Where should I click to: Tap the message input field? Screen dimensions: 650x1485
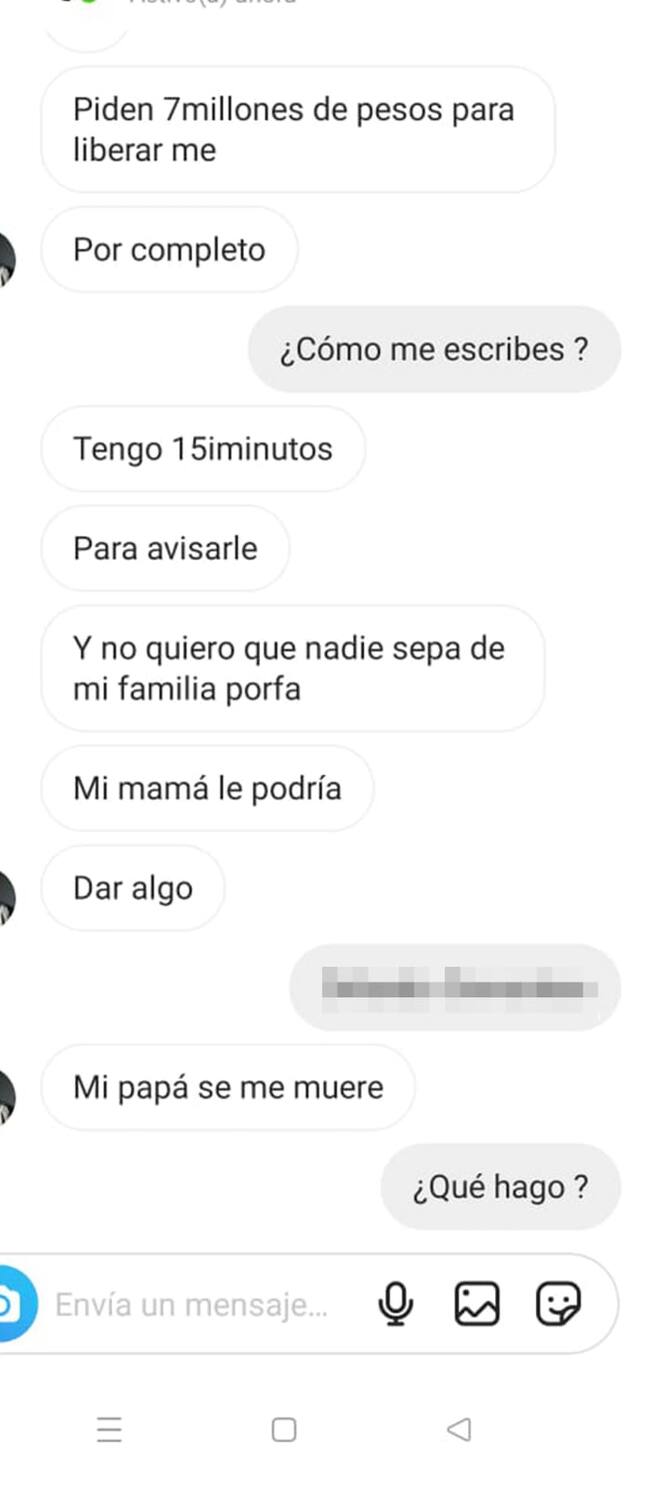click(x=192, y=1305)
